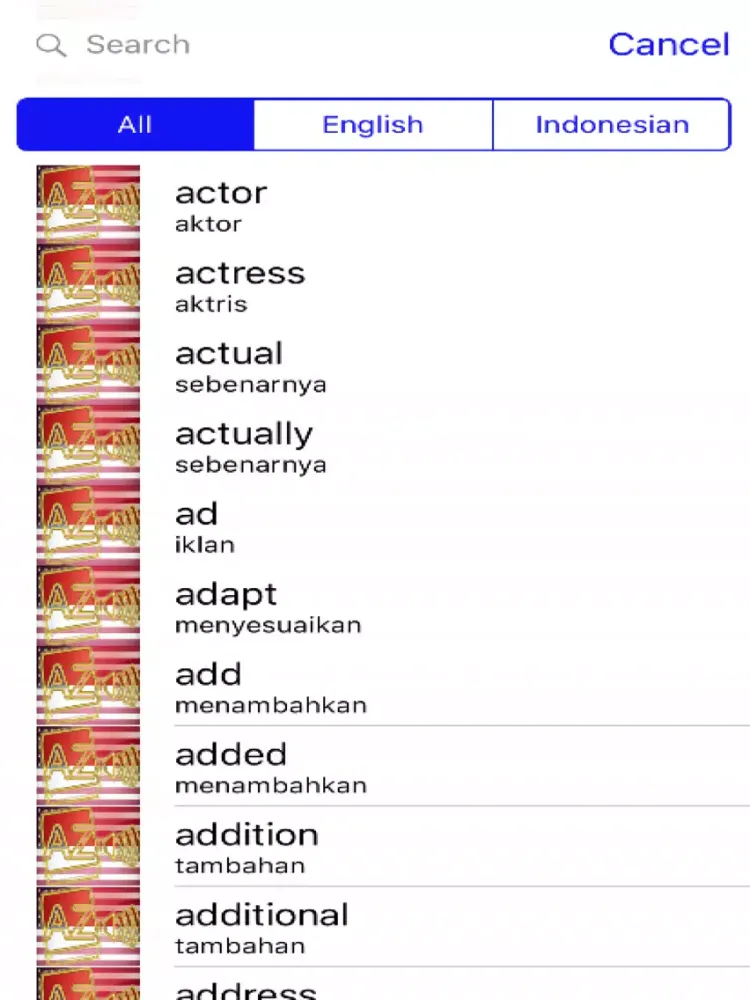This screenshot has width=750, height=1000.
Task: Tap the Search input field
Action: click(x=300, y=45)
